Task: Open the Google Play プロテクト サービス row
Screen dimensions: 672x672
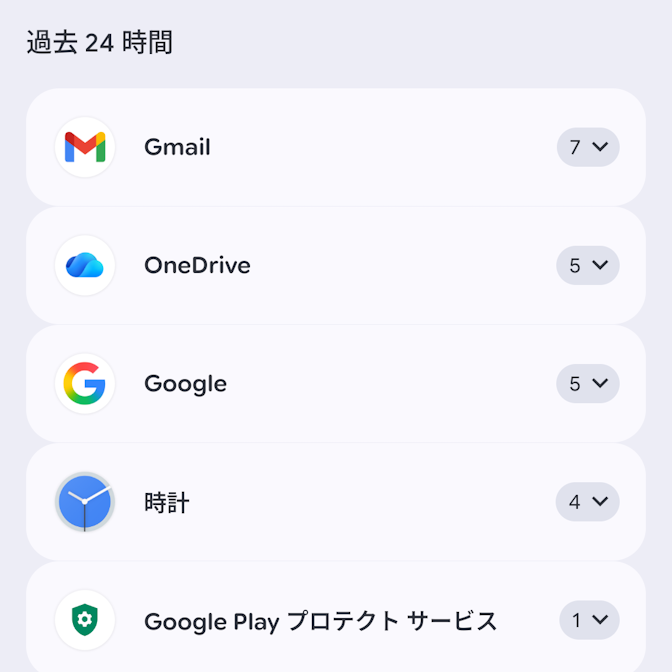Action: click(336, 617)
